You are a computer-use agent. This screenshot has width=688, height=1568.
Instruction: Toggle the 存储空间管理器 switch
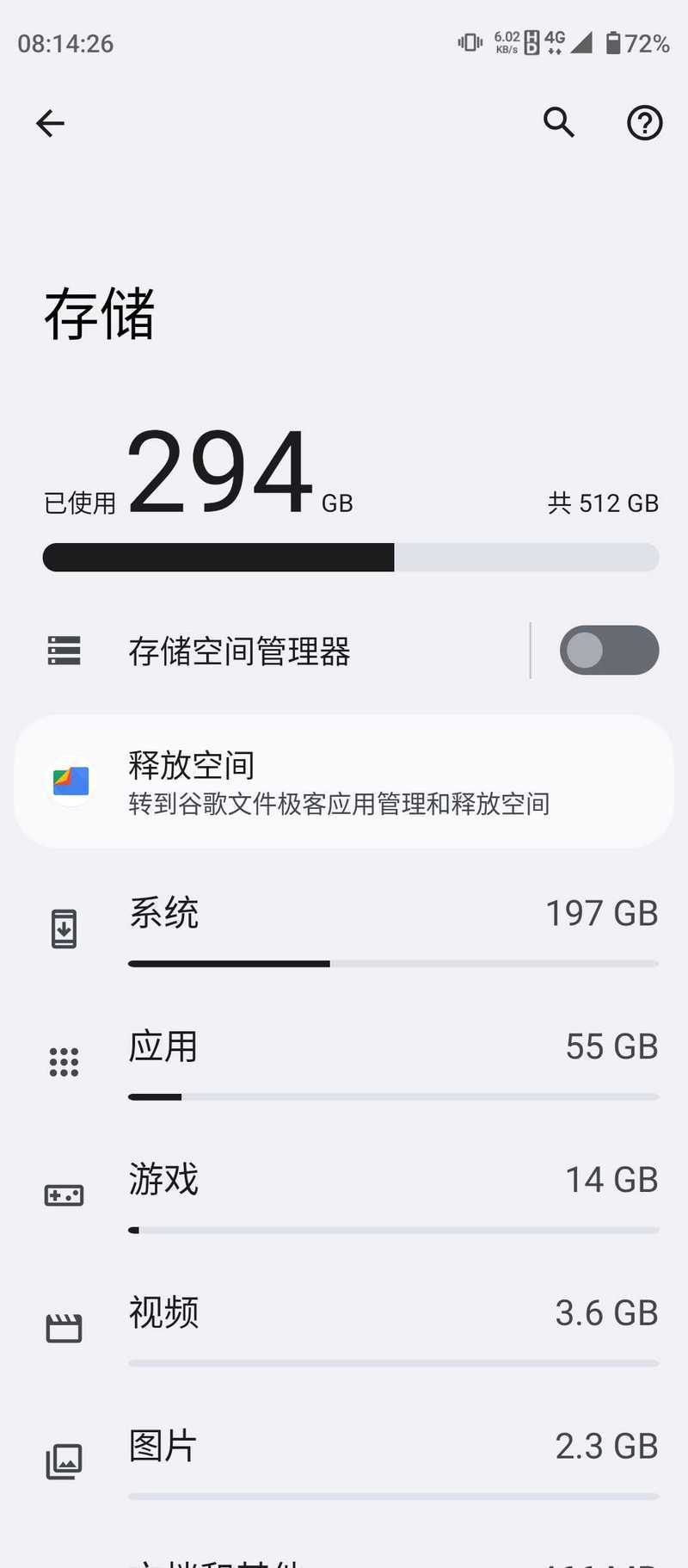(609, 651)
